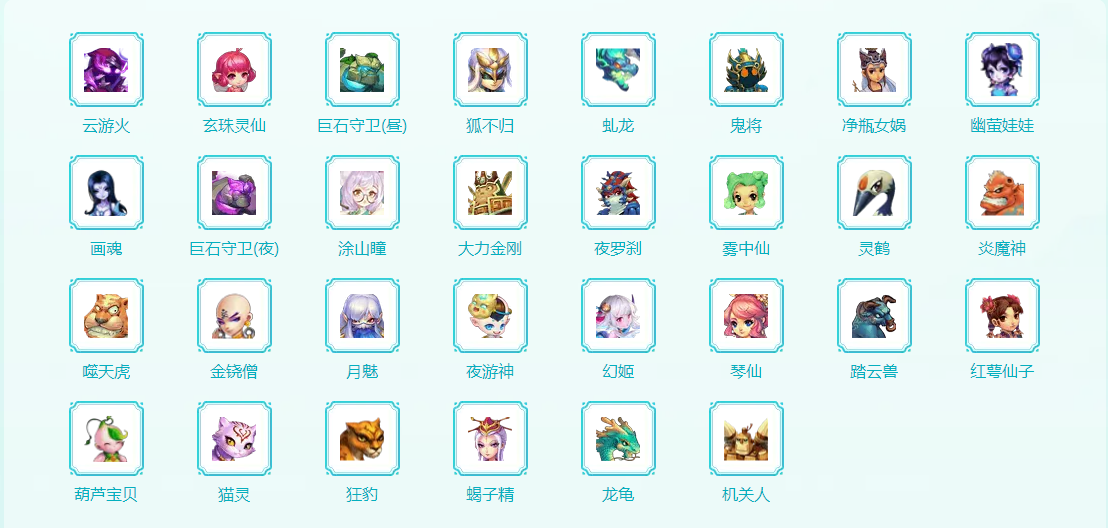Image resolution: width=1108 pixels, height=528 pixels.
Task: Open the 云游火 pet entry
Action: click(x=106, y=70)
